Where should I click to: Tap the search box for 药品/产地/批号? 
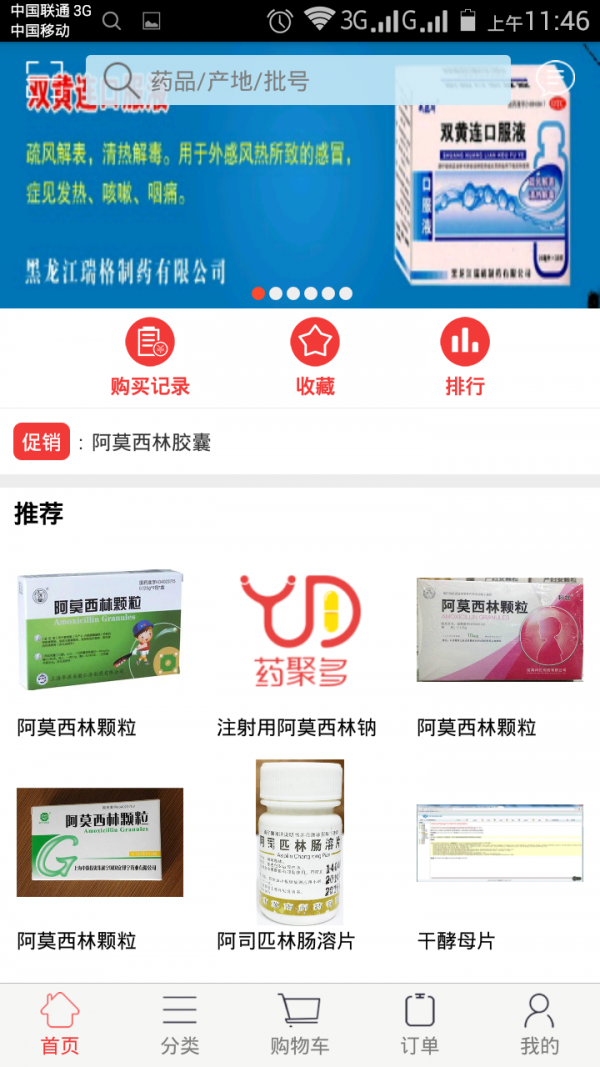298,80
